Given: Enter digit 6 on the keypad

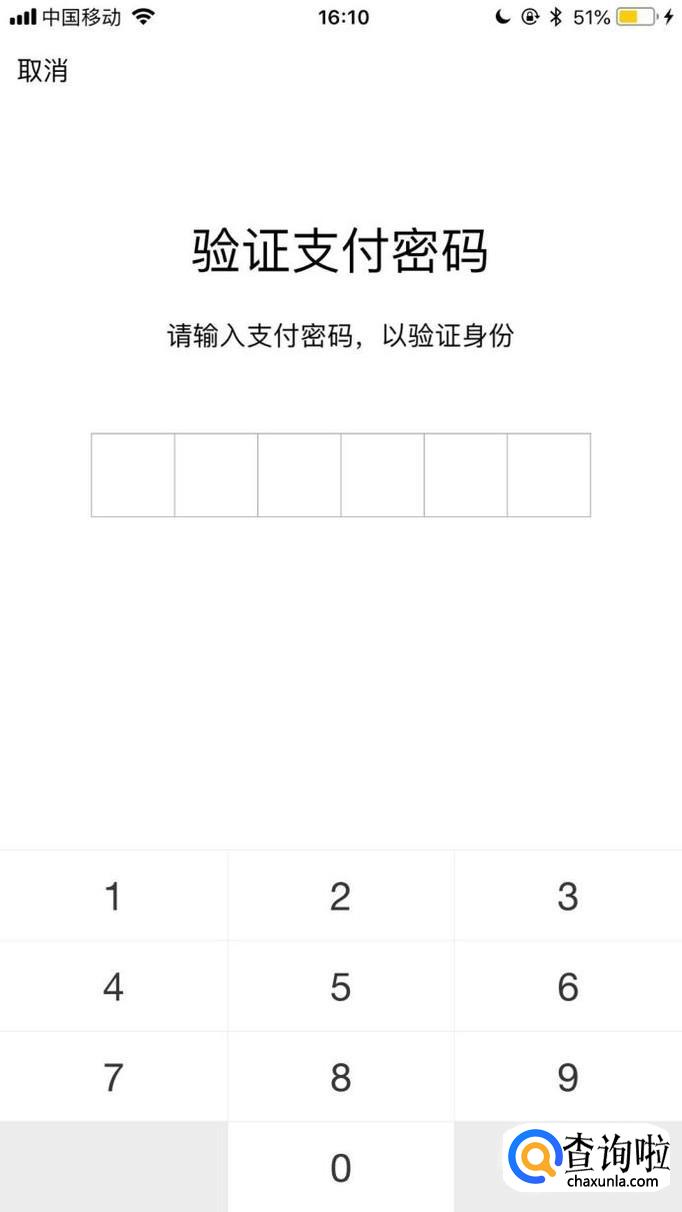Looking at the screenshot, I should (568, 987).
